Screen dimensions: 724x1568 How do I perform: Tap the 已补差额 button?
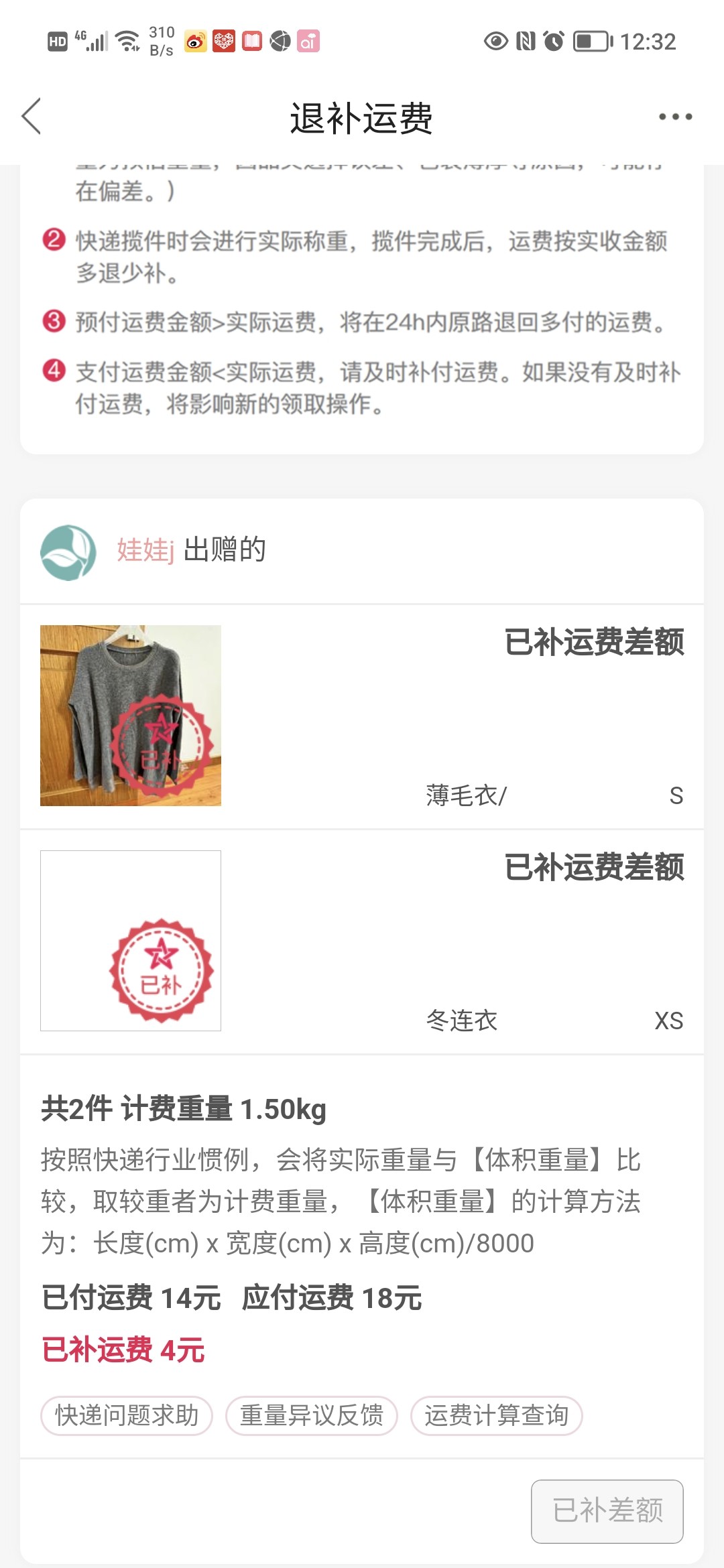point(607,1511)
